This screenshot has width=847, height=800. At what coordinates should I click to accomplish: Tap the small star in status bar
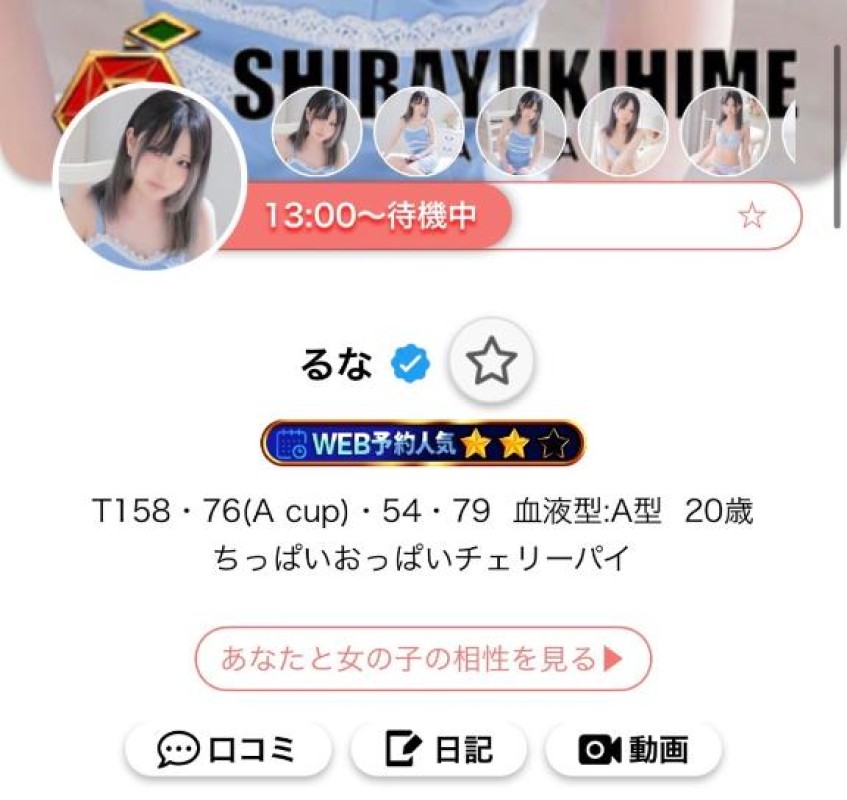coord(751,215)
